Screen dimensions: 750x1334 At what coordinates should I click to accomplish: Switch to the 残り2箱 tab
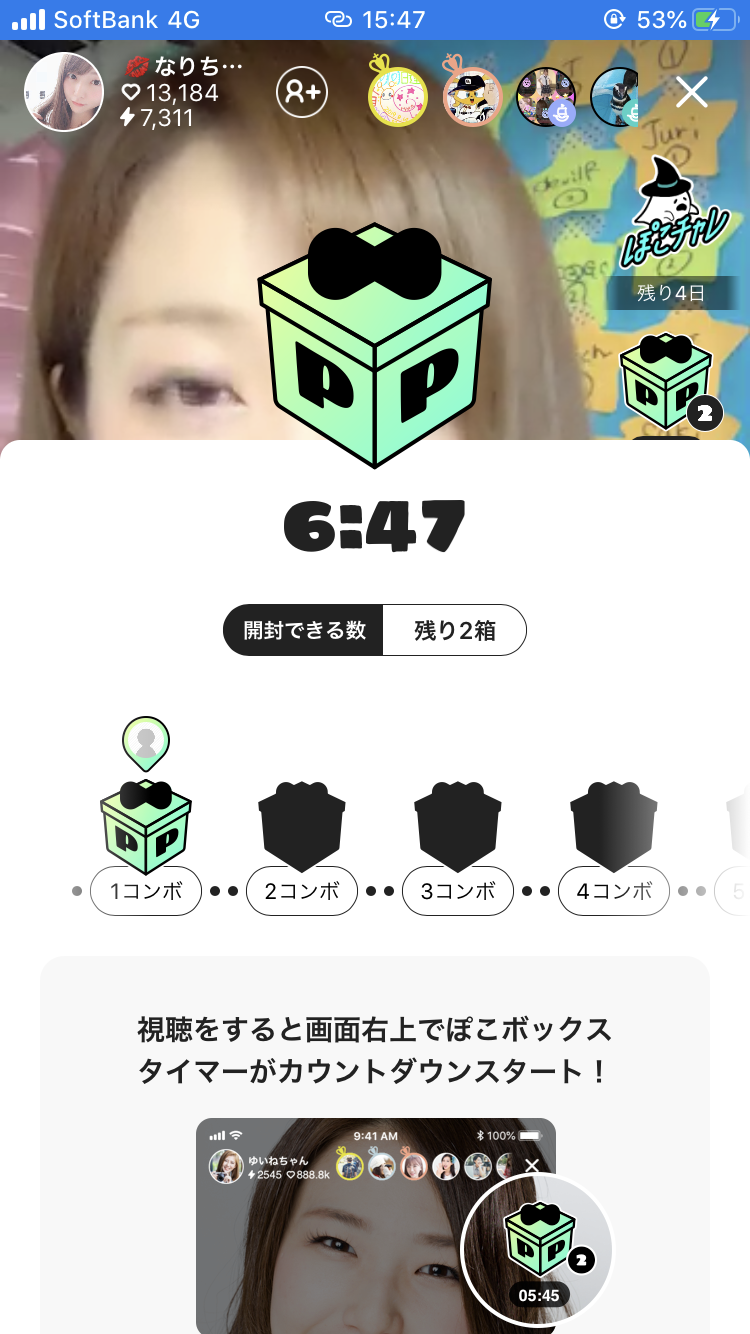(455, 630)
